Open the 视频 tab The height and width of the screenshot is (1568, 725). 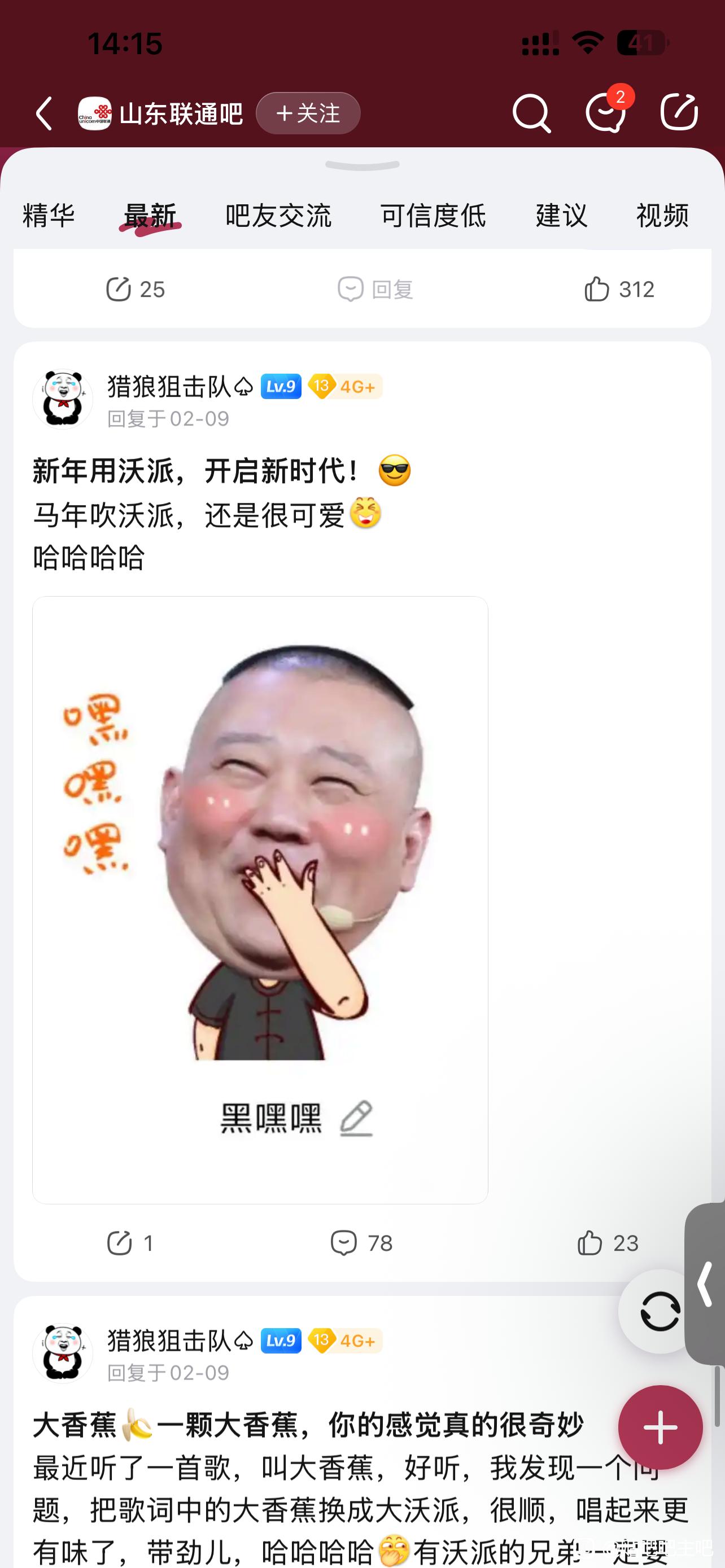pyautogui.click(x=662, y=216)
